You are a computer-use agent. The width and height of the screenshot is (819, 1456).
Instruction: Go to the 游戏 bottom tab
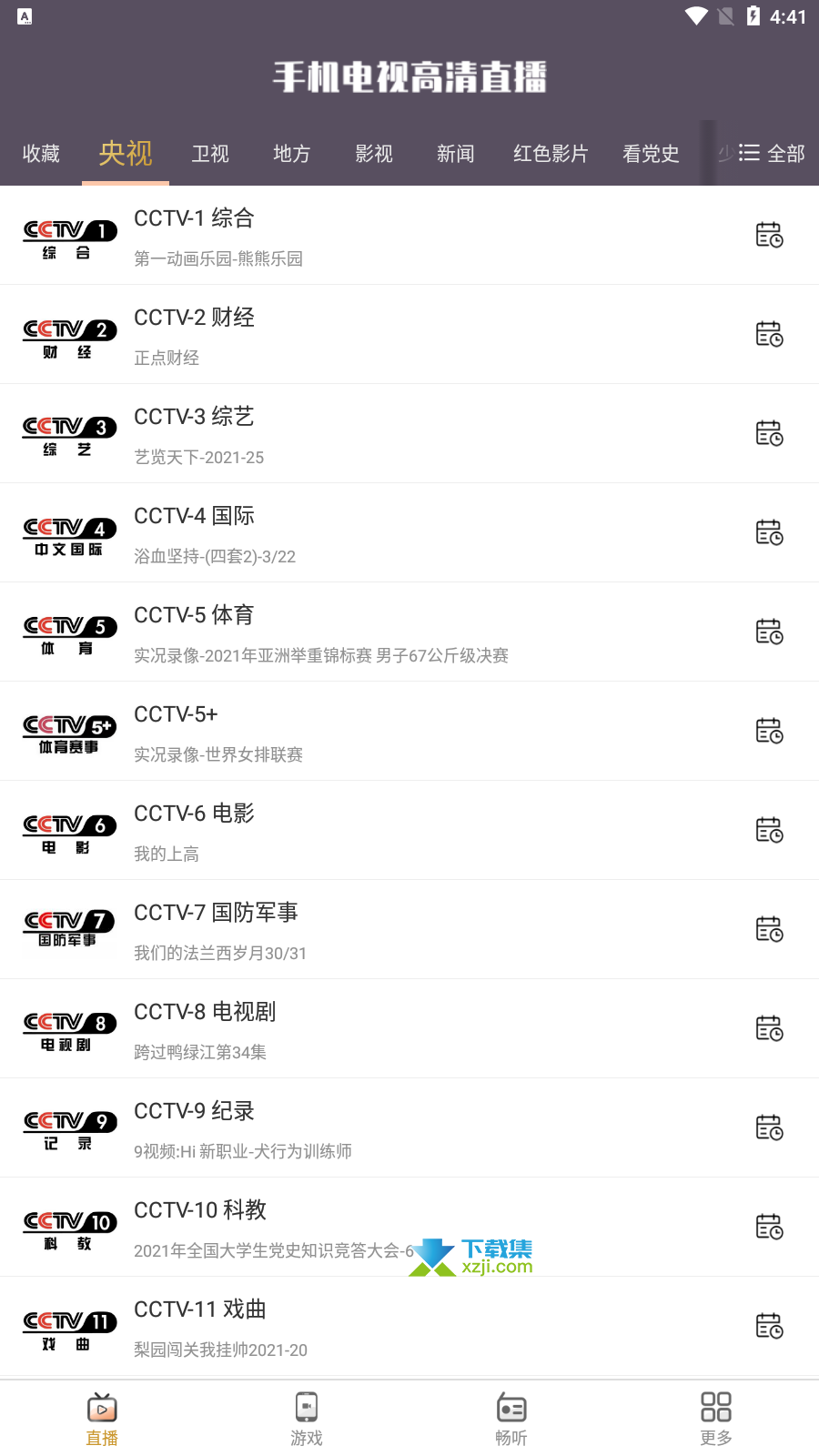coord(307,1419)
